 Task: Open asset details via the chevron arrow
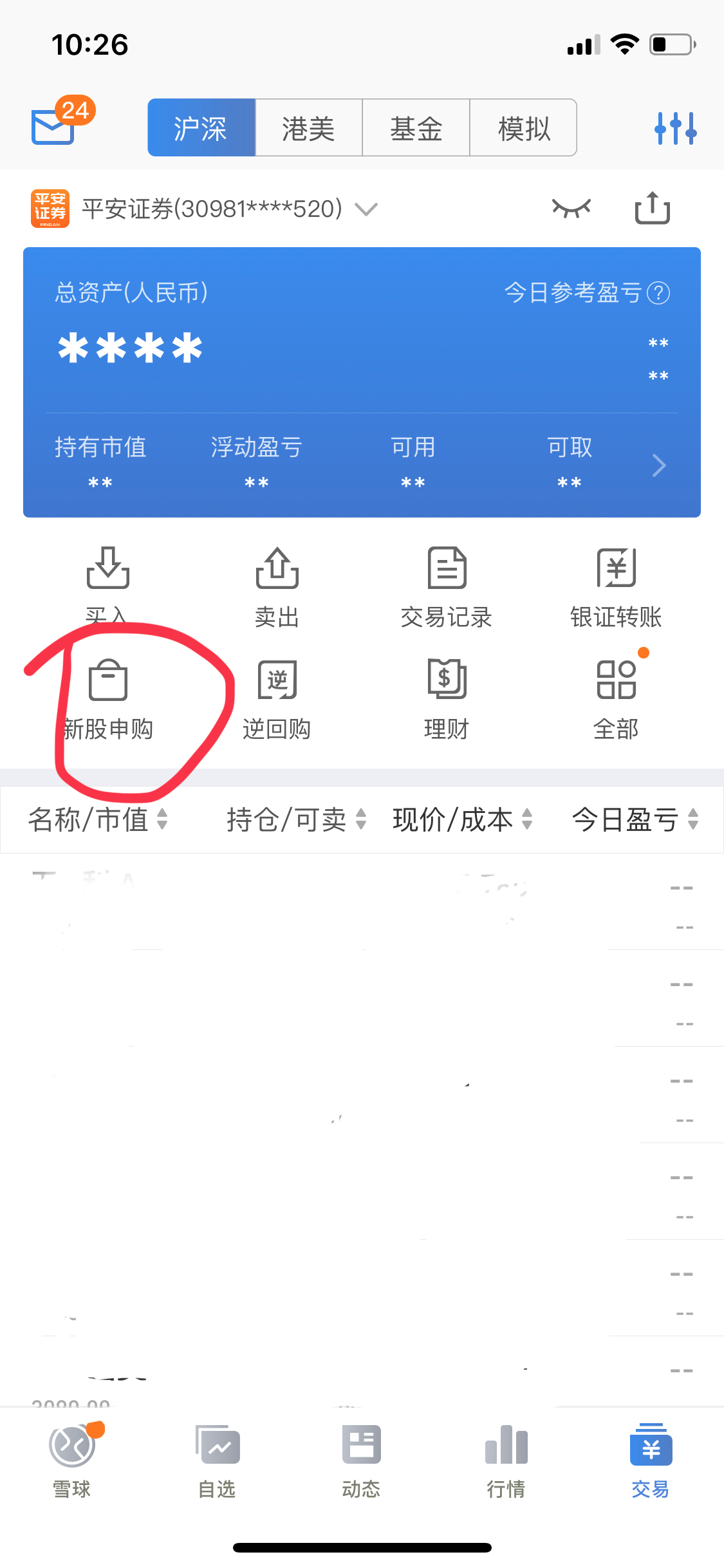point(658,465)
